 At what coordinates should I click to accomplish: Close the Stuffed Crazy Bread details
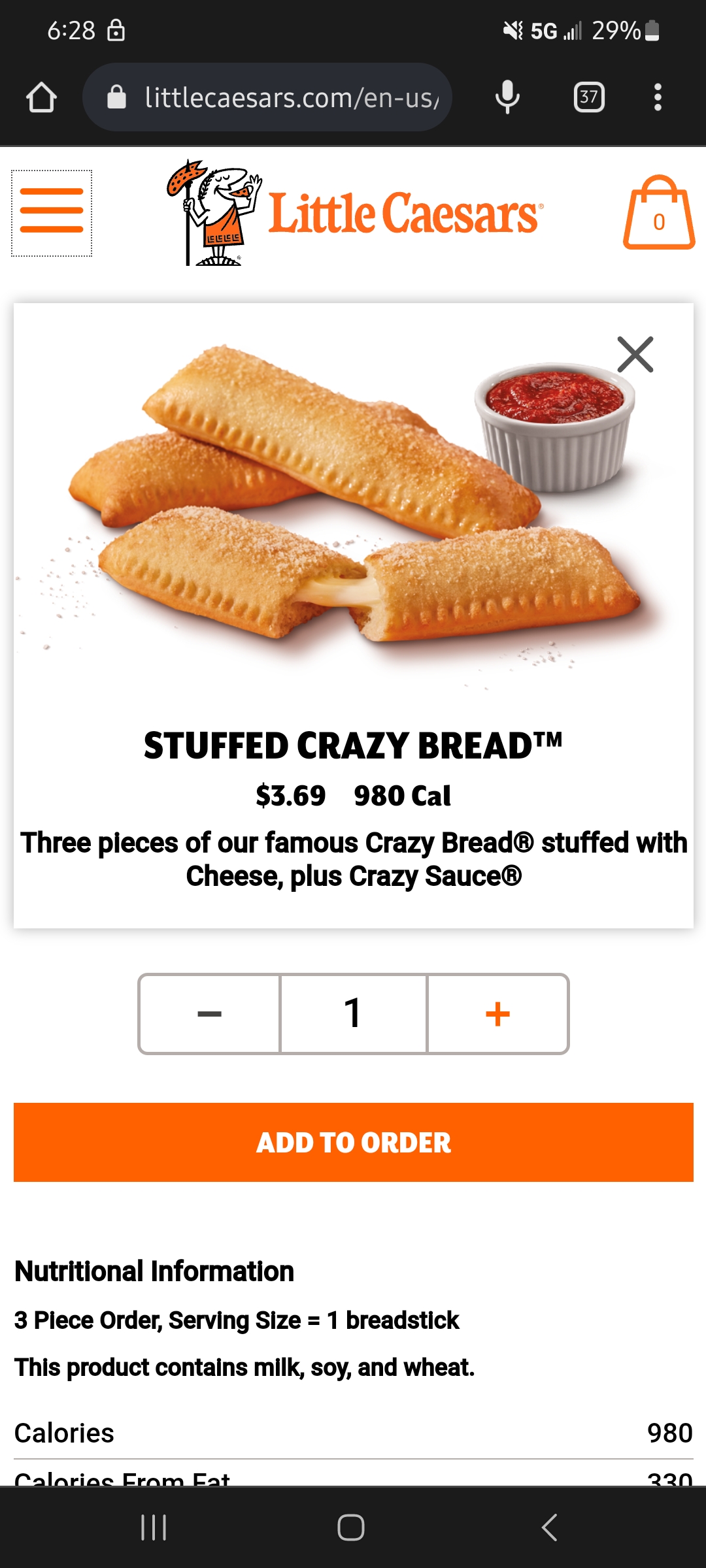pyautogui.click(x=635, y=355)
